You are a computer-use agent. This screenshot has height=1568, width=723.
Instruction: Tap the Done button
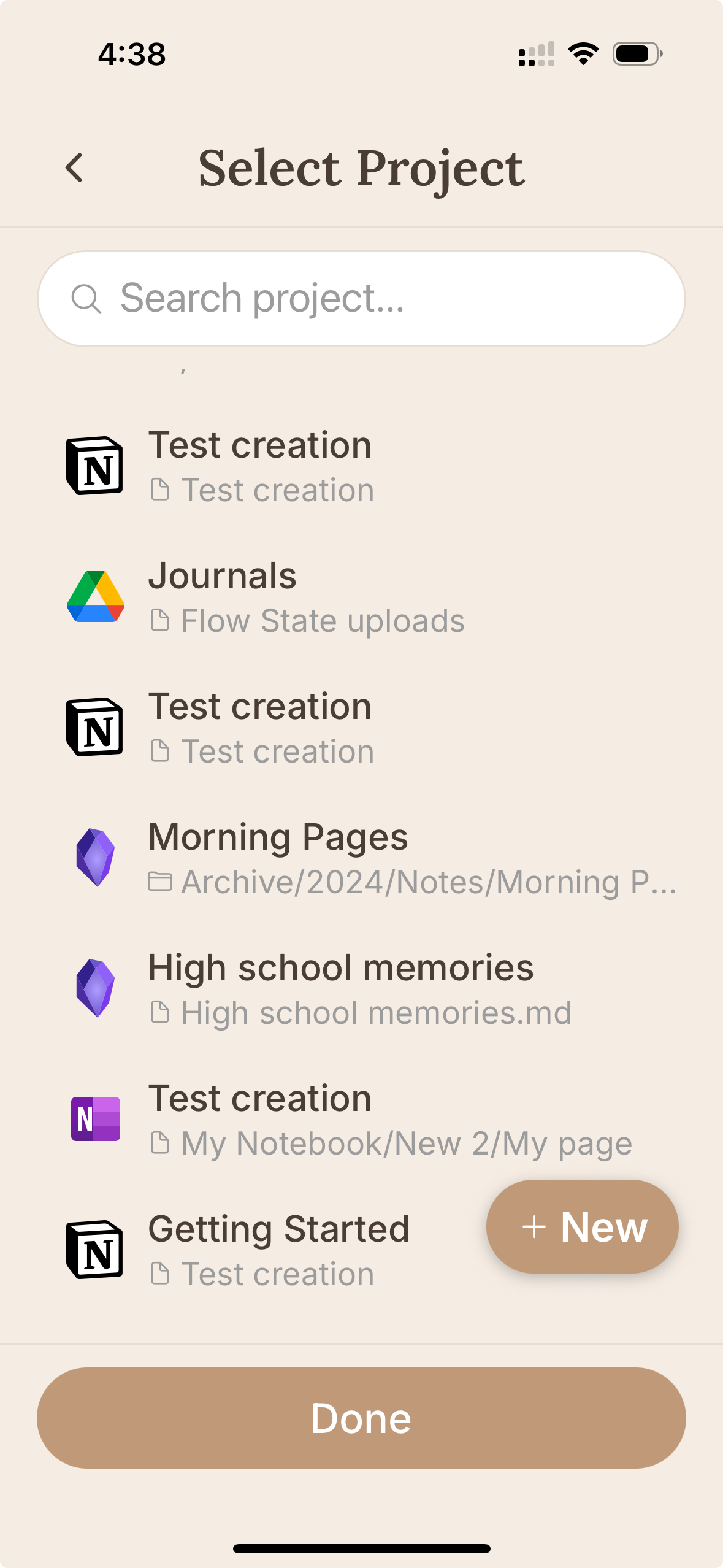[x=361, y=1418]
